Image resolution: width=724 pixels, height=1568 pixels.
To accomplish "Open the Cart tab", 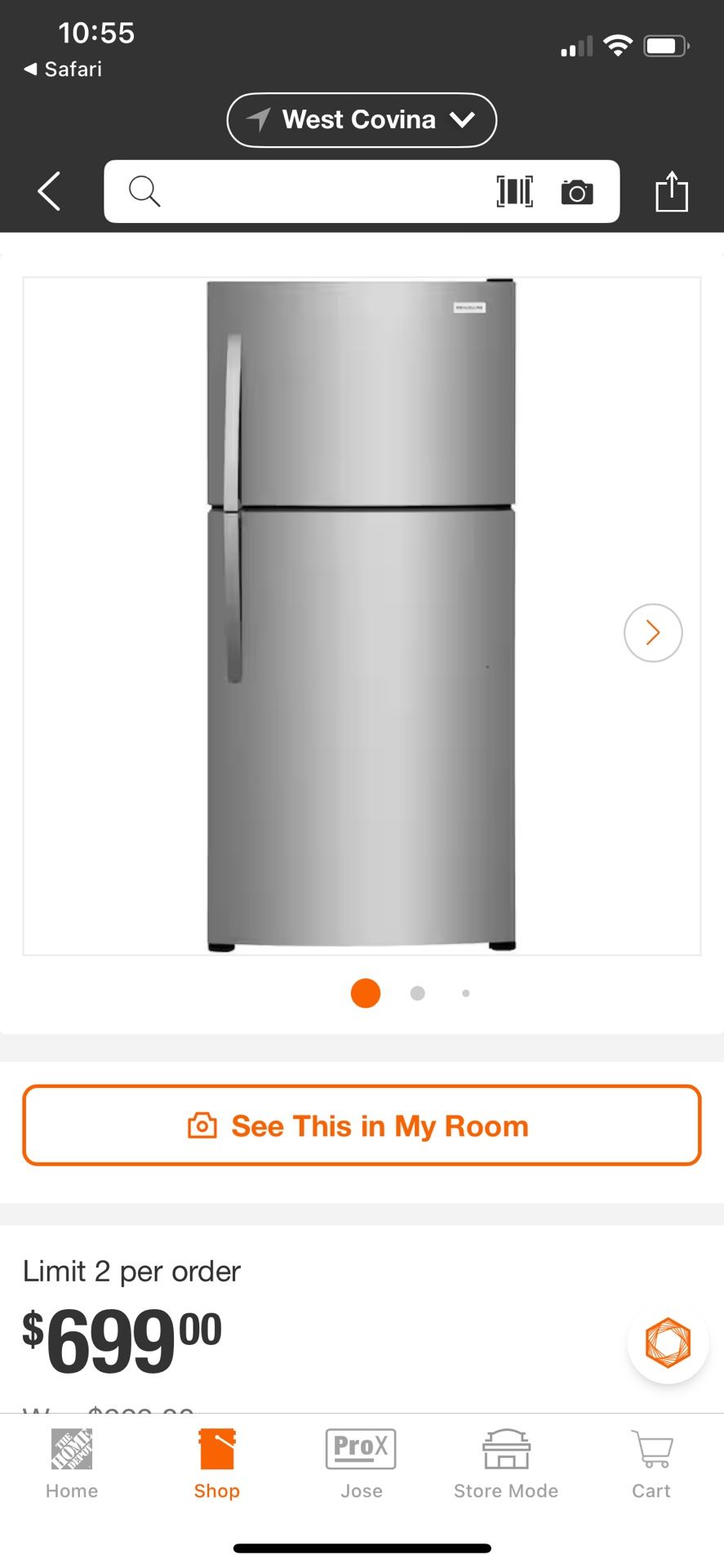I will [x=651, y=1464].
